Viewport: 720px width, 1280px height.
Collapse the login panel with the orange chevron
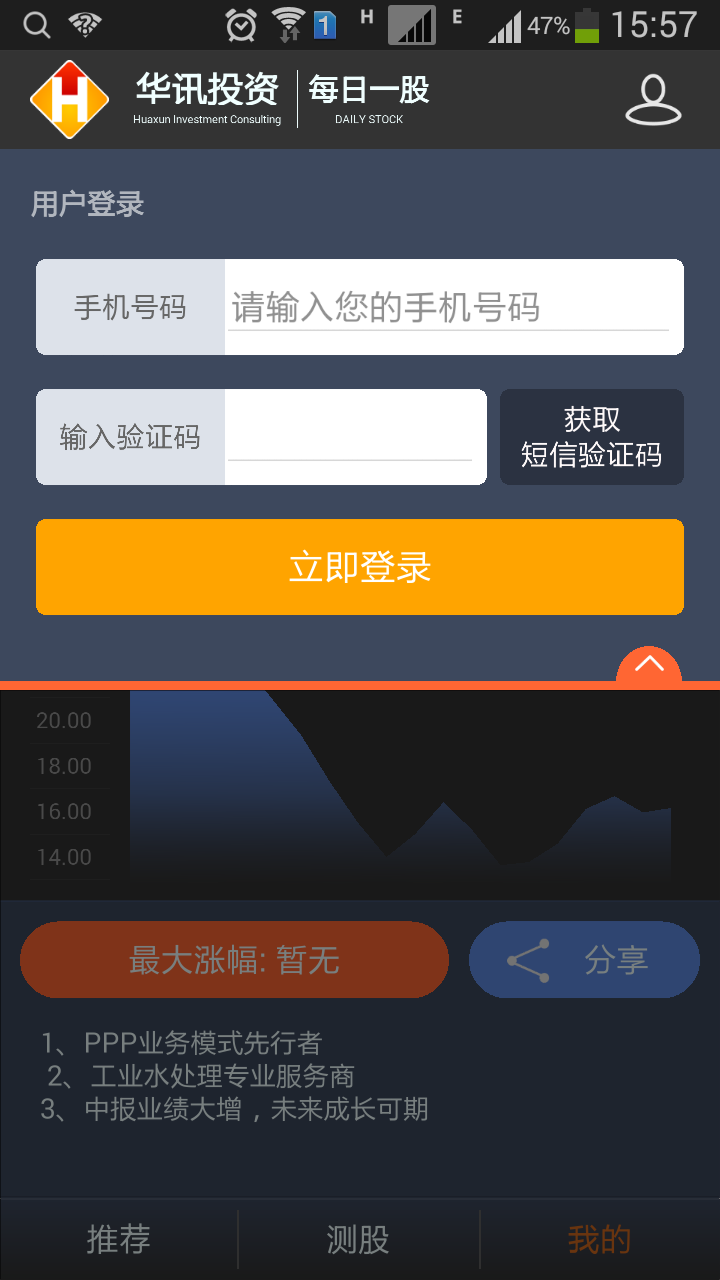648,666
